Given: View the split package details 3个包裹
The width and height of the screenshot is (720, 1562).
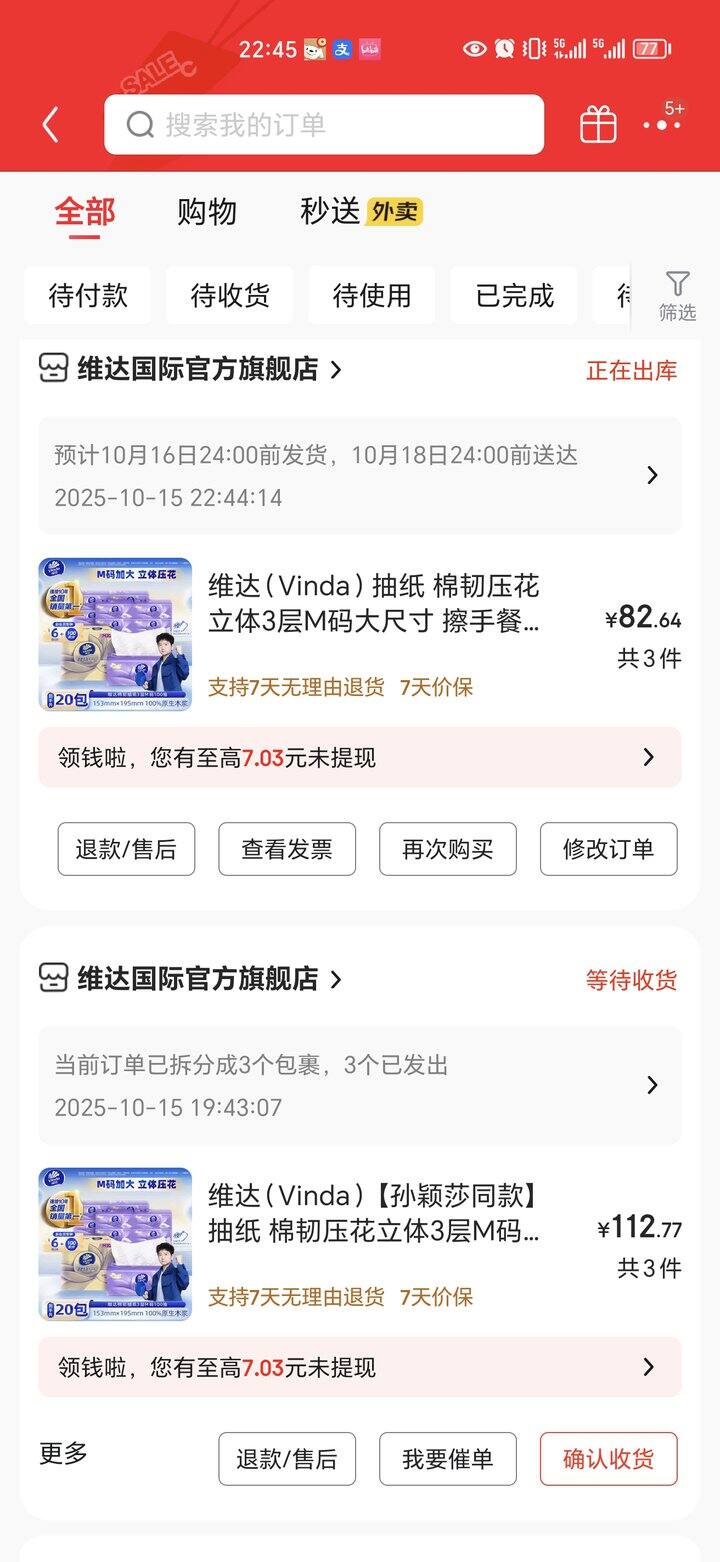Looking at the screenshot, I should [360, 1085].
